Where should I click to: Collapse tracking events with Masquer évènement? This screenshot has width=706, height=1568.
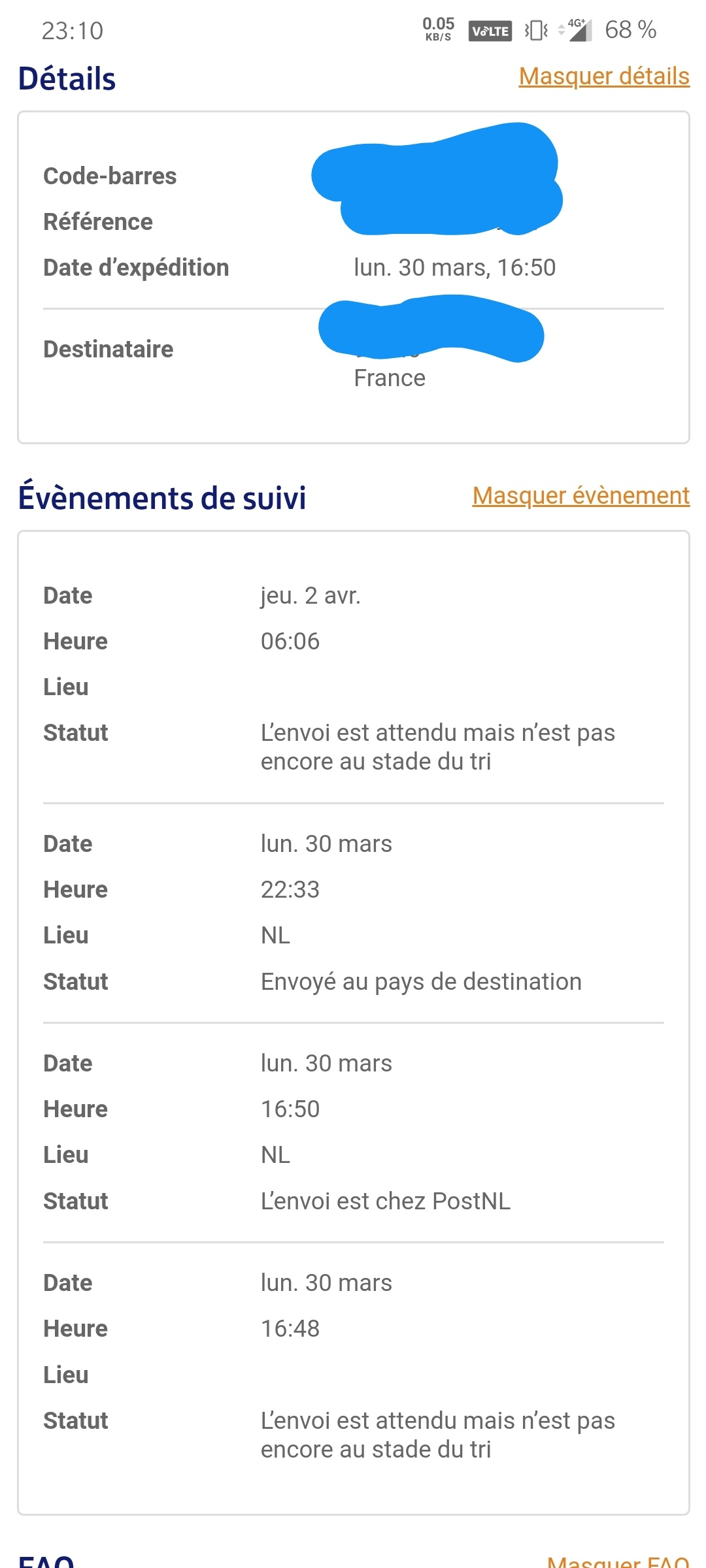click(x=580, y=496)
